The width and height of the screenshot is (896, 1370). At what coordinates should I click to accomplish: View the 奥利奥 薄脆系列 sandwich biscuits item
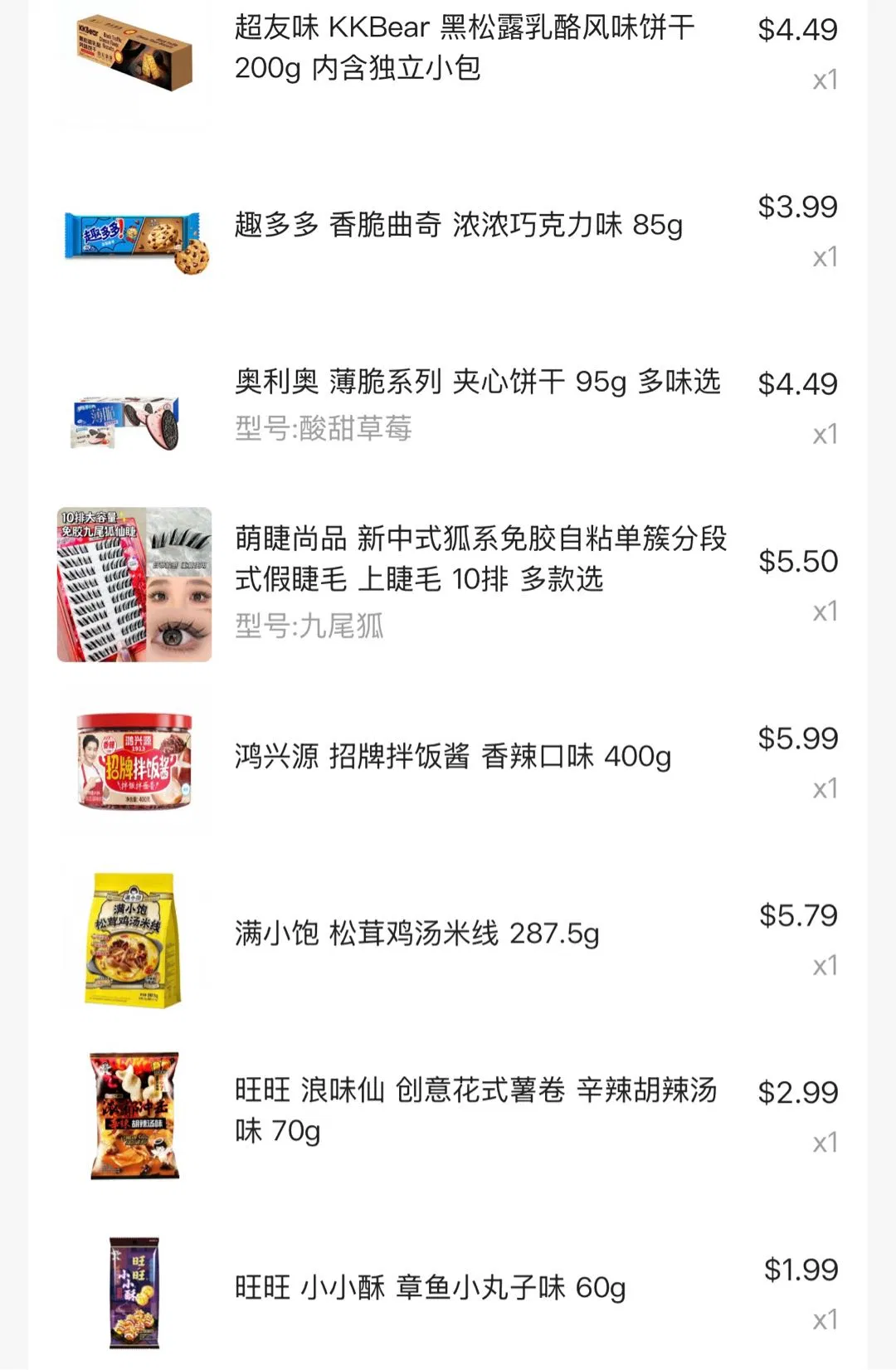[477, 383]
